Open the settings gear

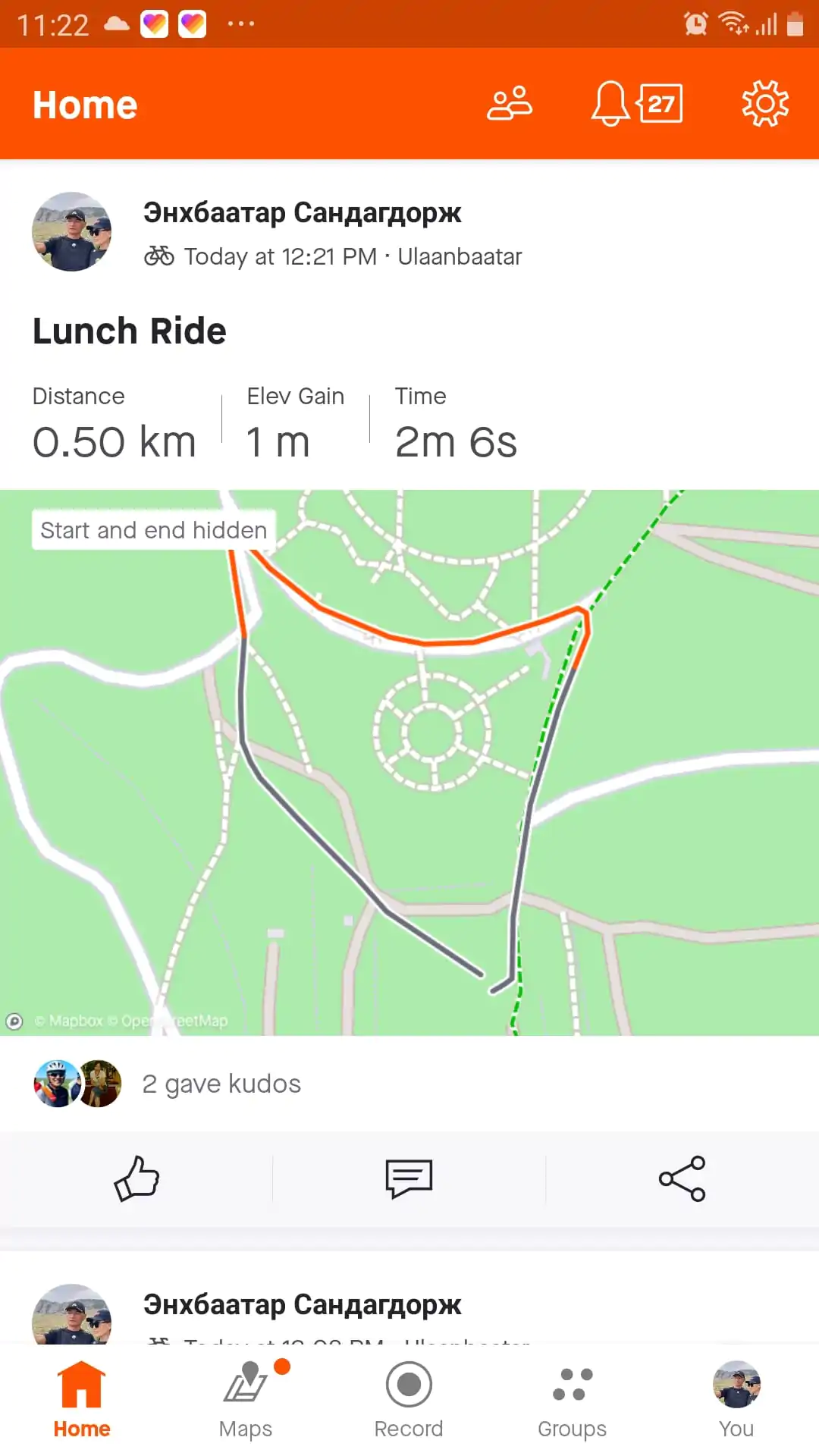[x=764, y=104]
